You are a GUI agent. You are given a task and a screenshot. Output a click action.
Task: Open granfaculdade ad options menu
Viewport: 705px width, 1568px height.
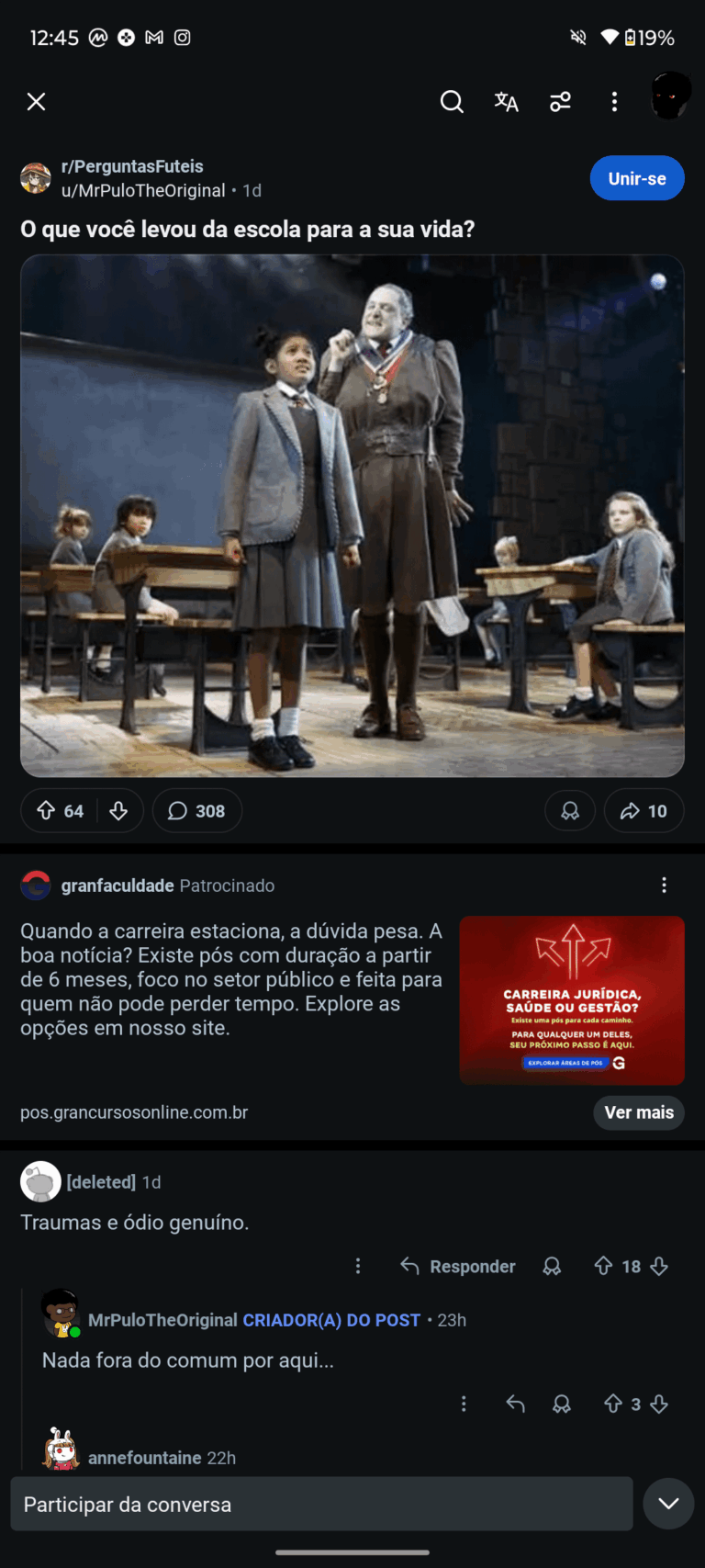664,886
